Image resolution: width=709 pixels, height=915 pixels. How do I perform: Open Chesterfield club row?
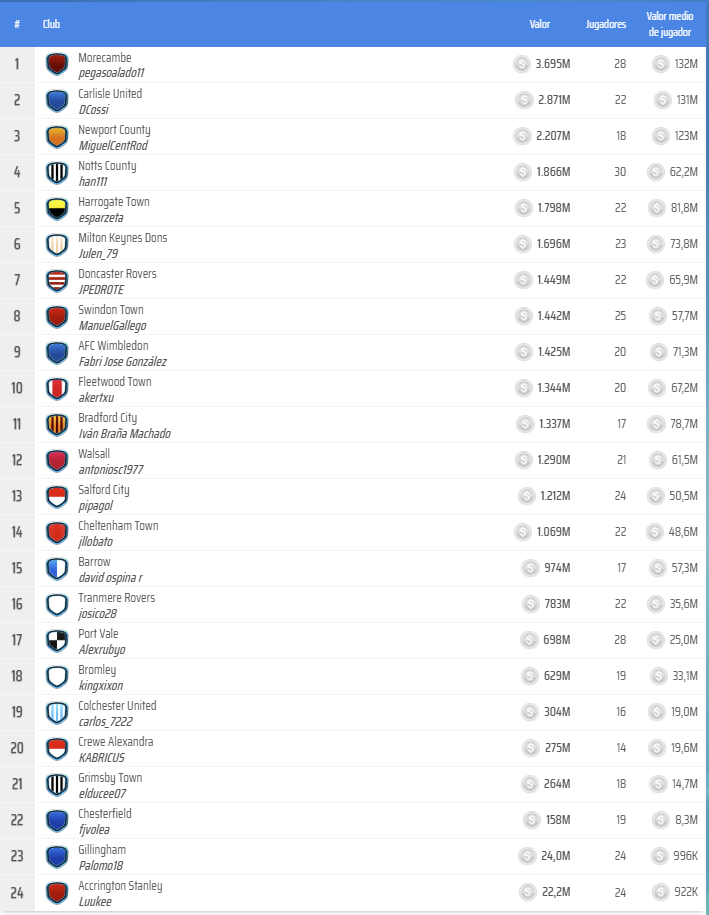[105, 814]
